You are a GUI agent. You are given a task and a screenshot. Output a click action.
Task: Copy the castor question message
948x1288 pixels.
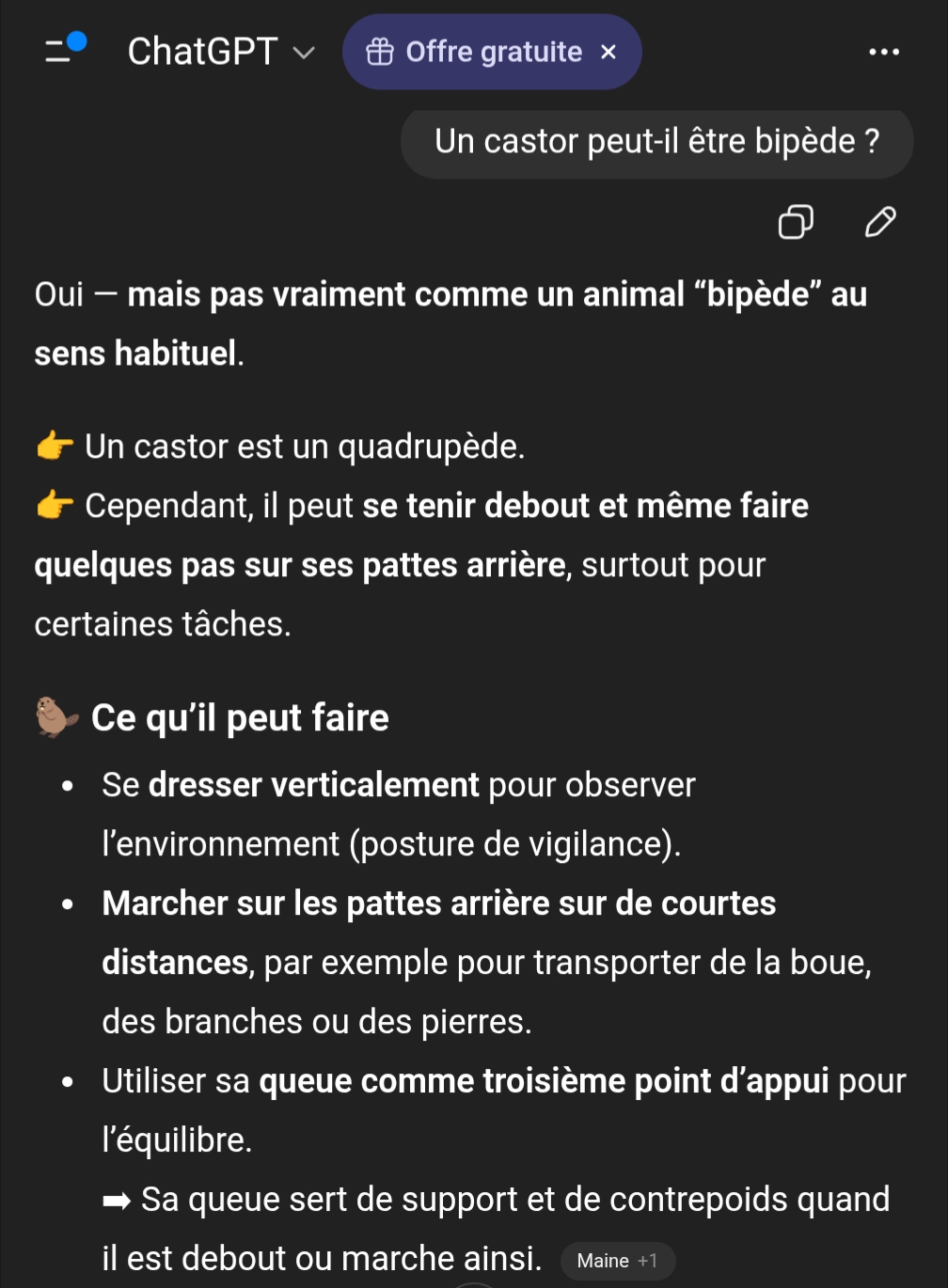(796, 222)
